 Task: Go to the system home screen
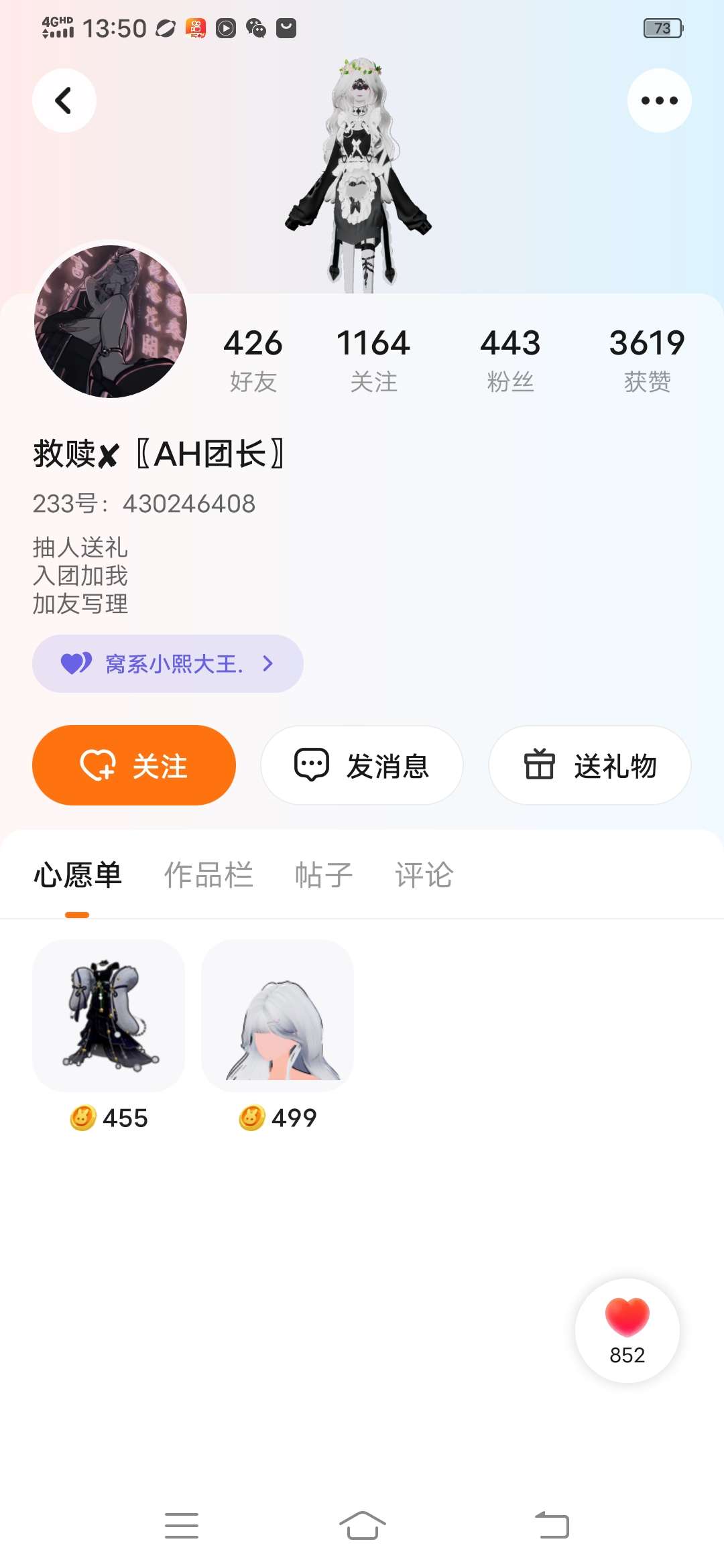pos(362,1526)
